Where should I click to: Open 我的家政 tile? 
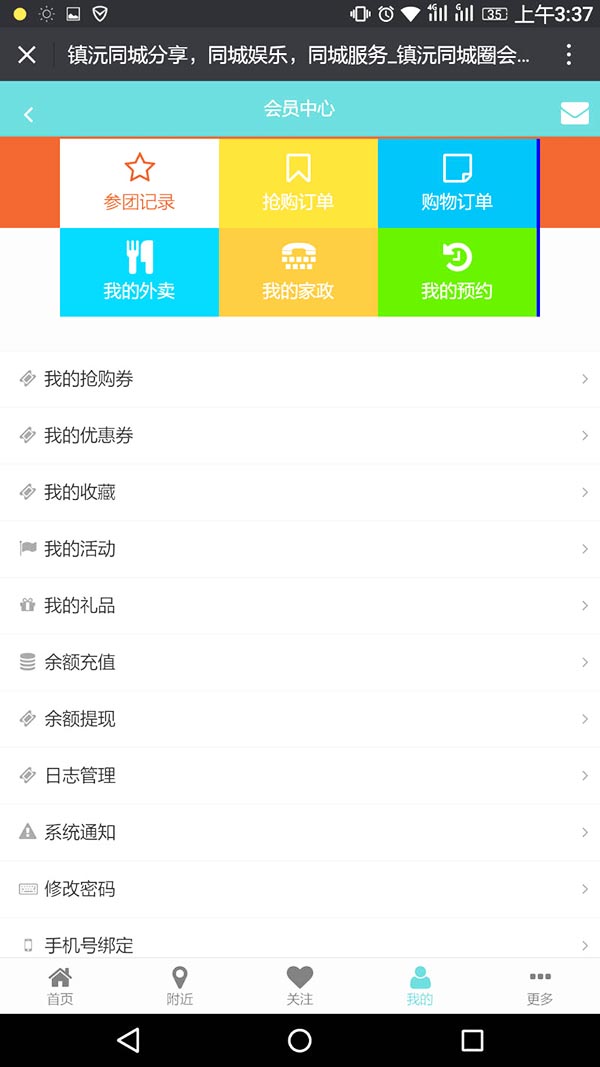pos(298,272)
